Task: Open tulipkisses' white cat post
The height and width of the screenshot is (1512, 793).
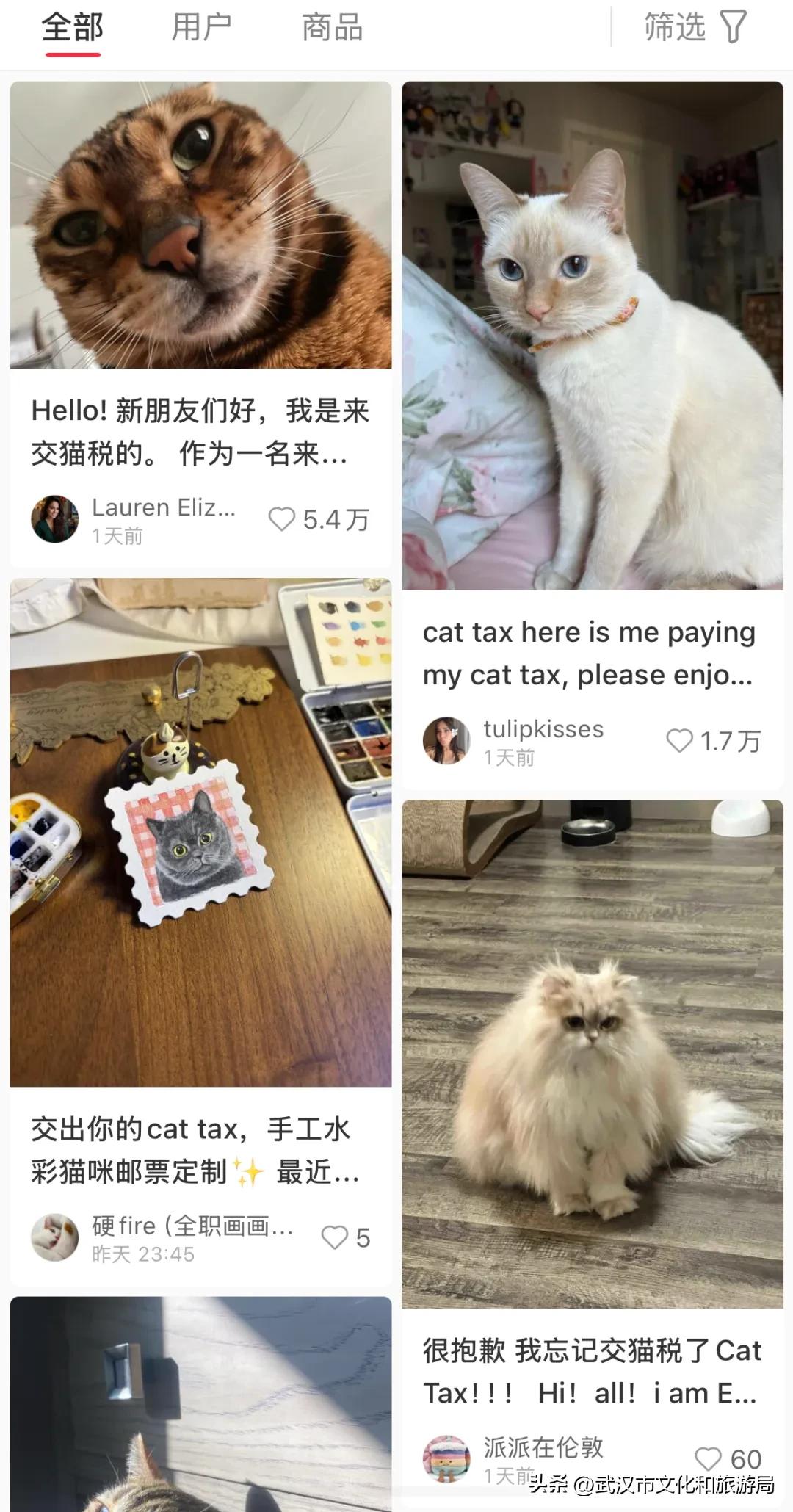Action: click(593, 336)
